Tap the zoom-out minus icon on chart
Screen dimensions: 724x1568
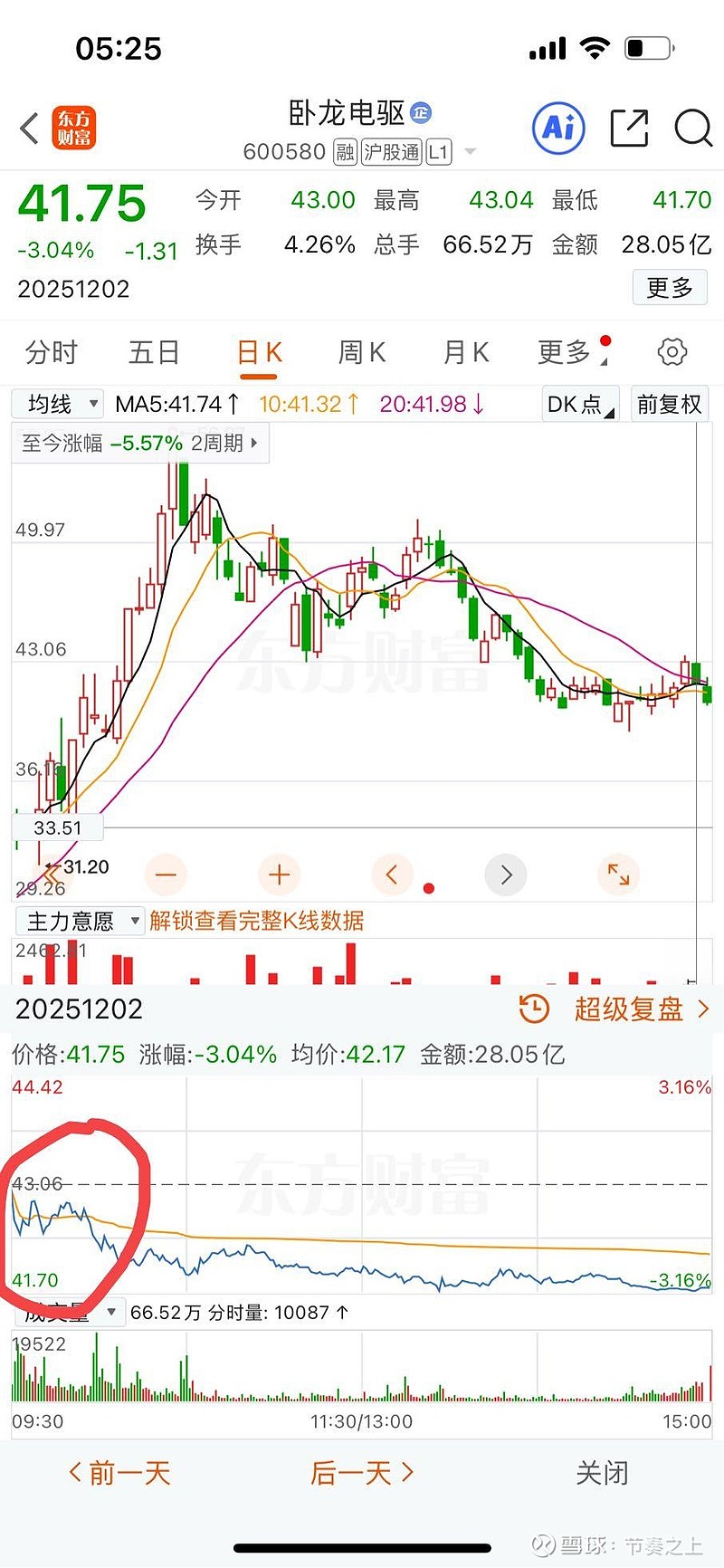coord(166,875)
